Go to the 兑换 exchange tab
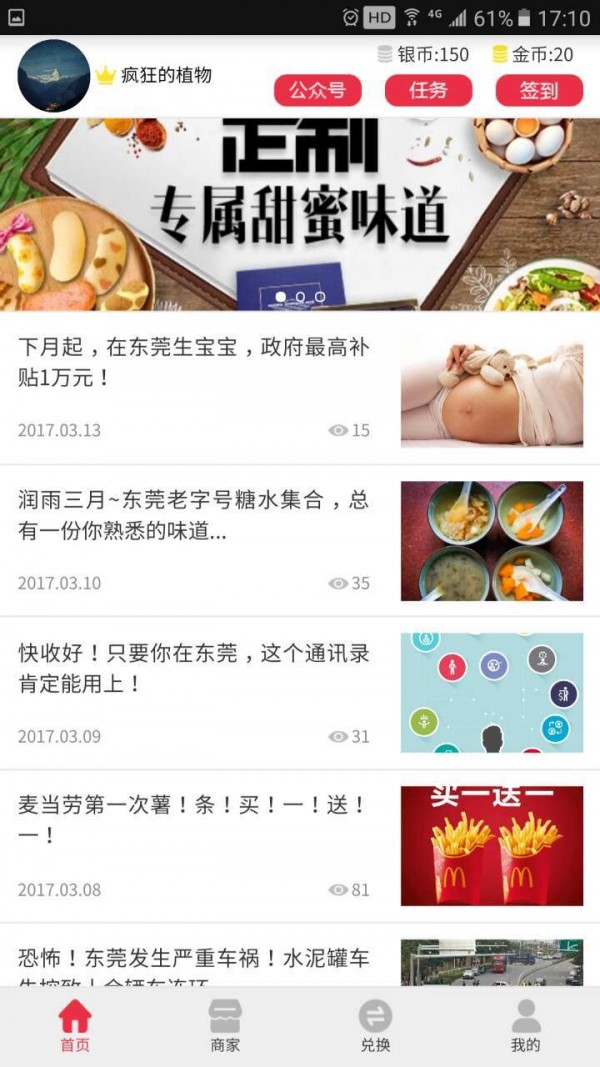This screenshot has height=1067, width=600. pyautogui.click(x=375, y=1026)
